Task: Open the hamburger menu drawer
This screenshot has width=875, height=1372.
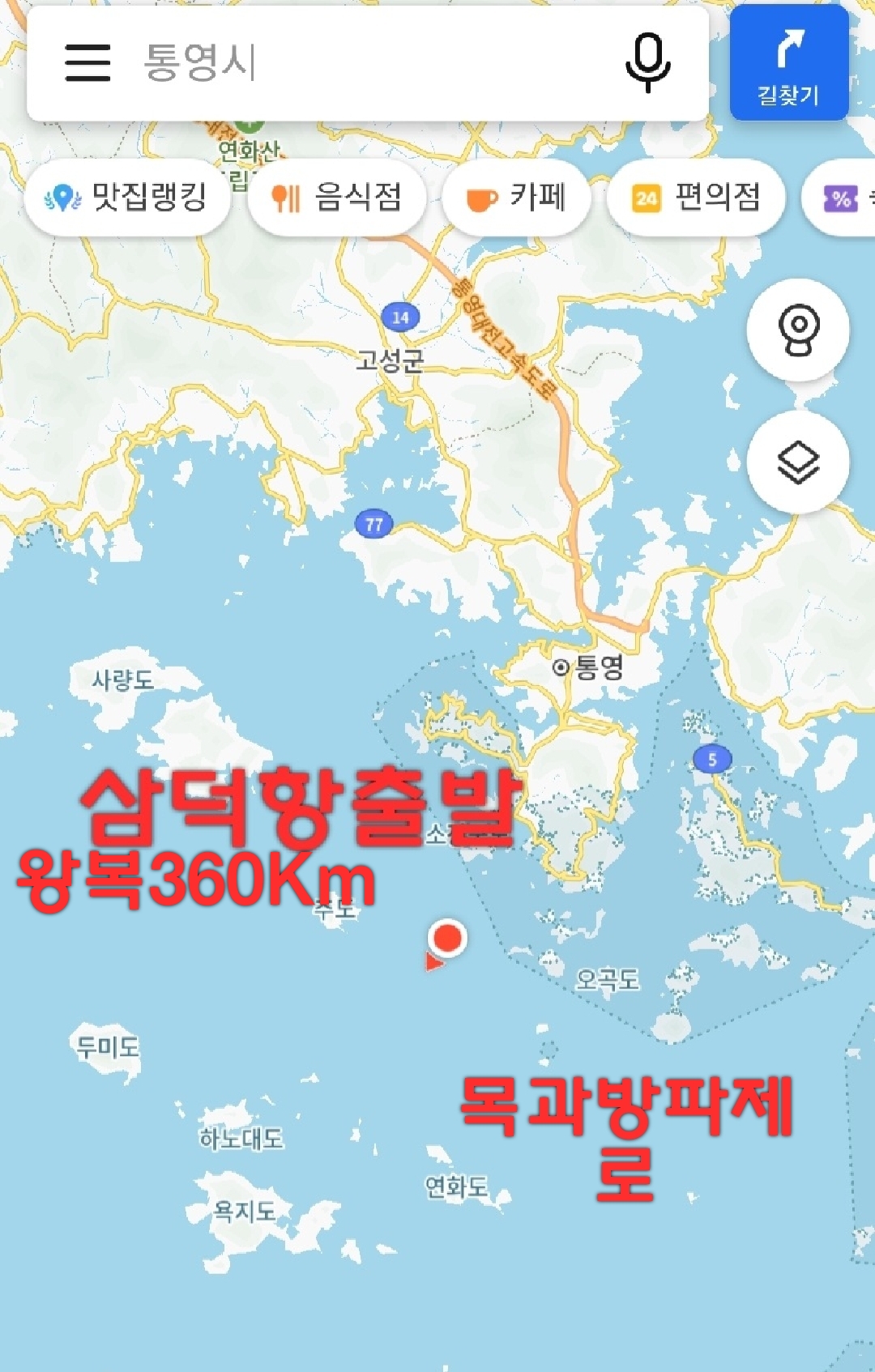Action: click(87, 62)
